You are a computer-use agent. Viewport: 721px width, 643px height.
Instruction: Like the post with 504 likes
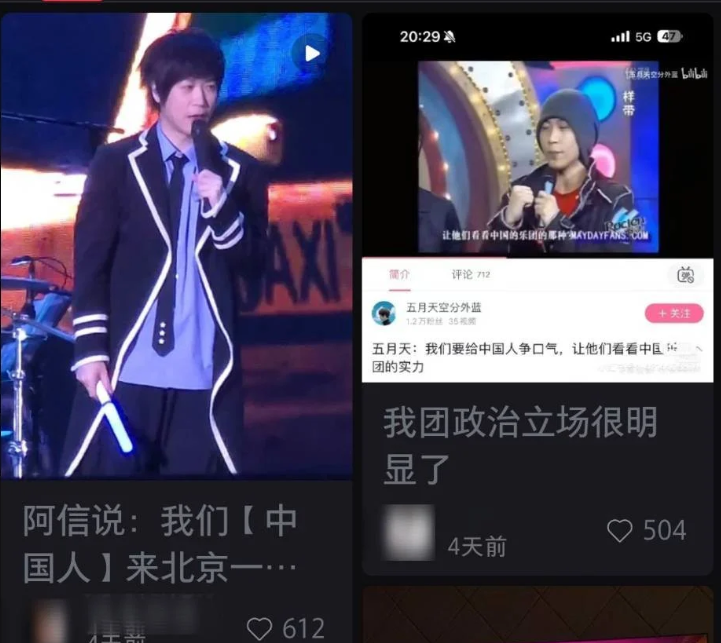pyautogui.click(x=620, y=531)
